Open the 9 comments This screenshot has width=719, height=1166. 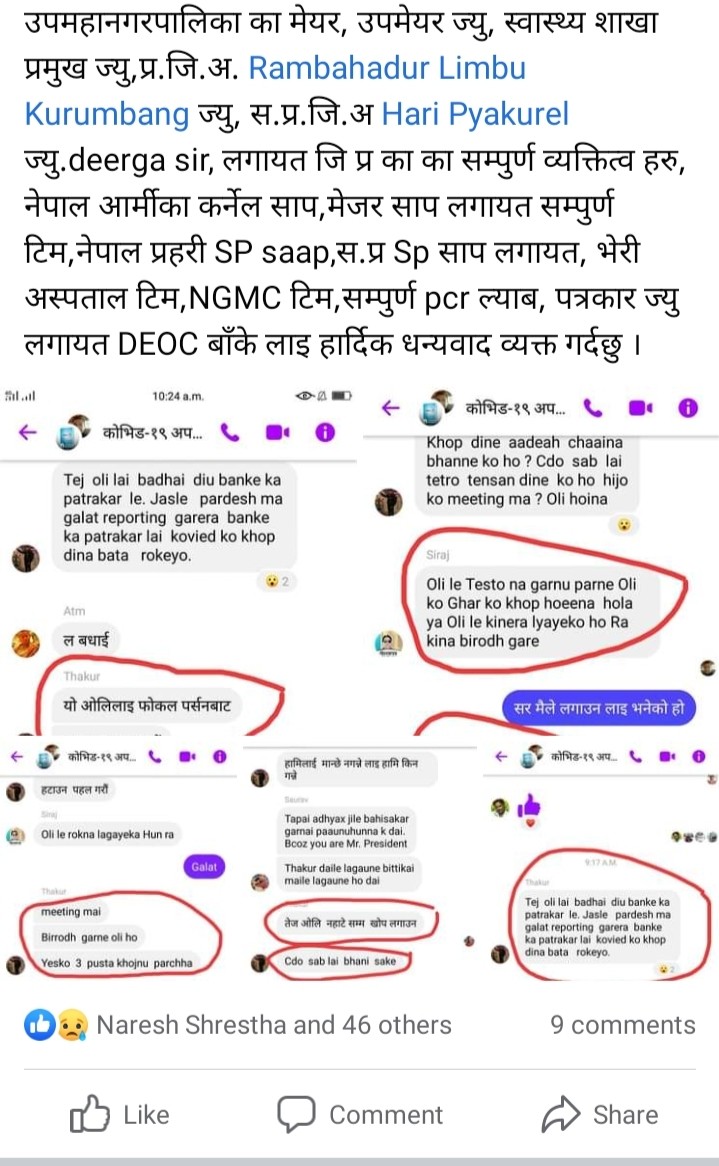622,1024
